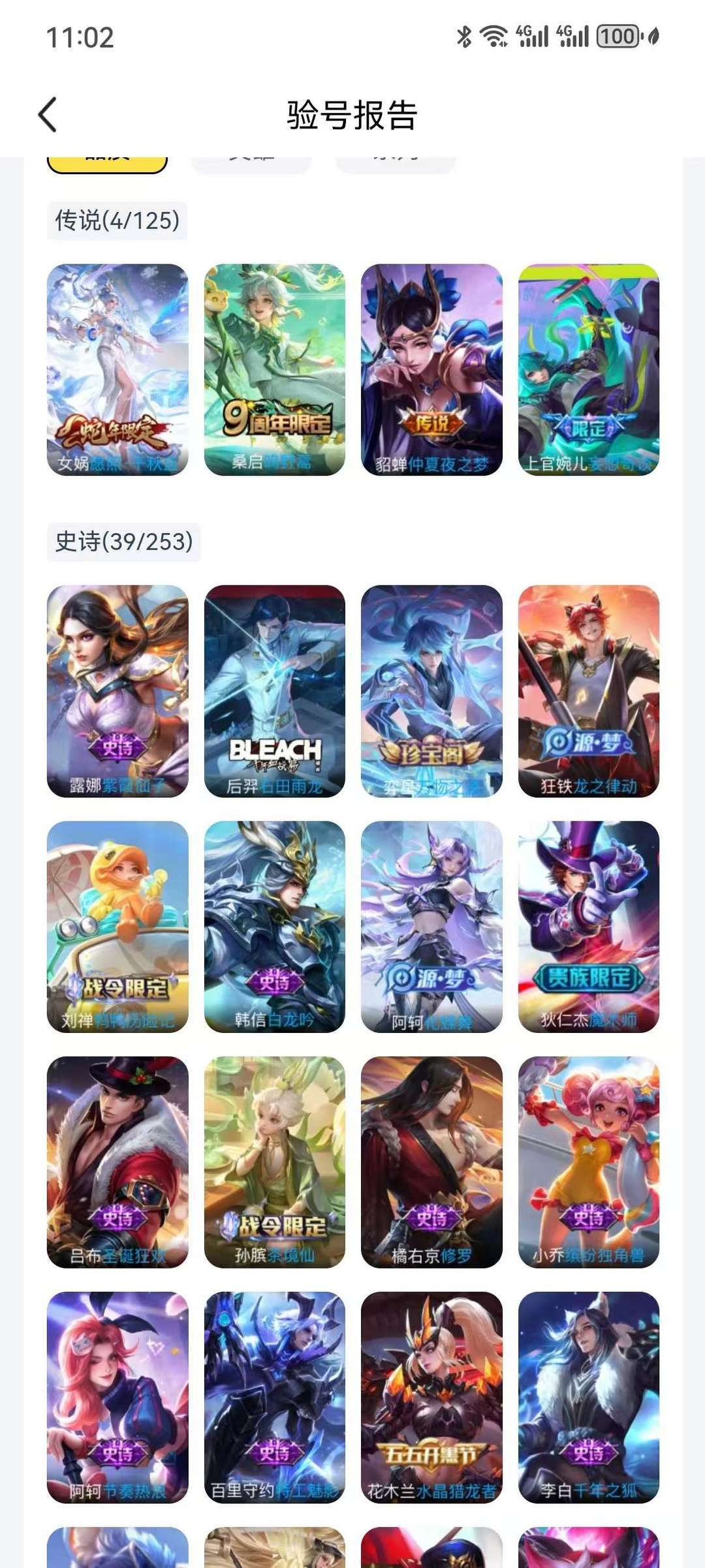
Task: View the 狂铁 龙之律动 skin
Action: coord(589,691)
